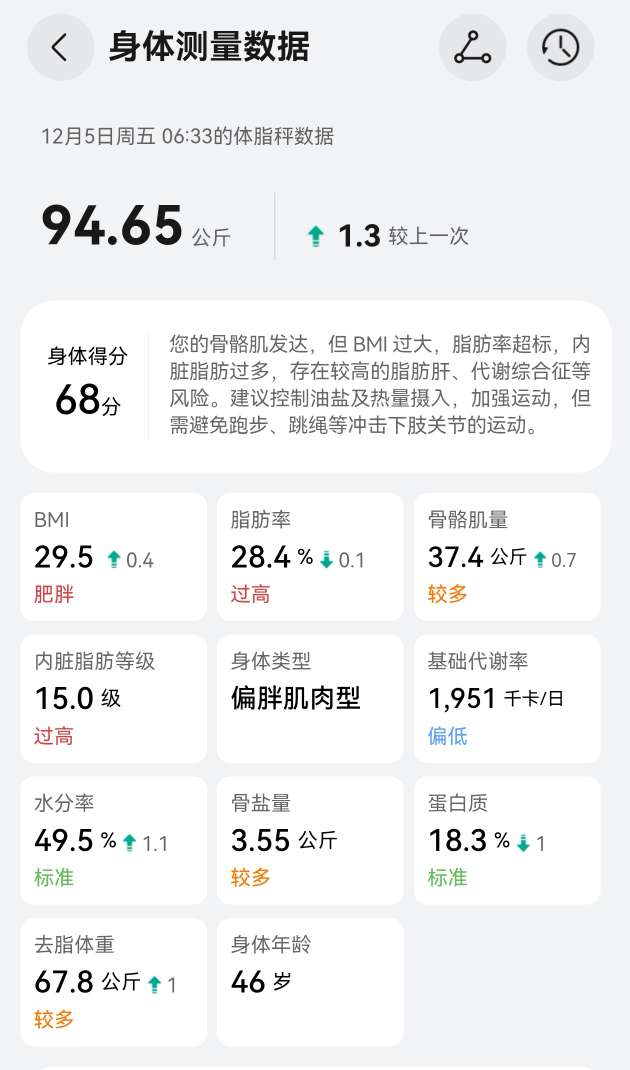Open the 身体得分 68分 score card
630x1070 pixels.
[315, 386]
